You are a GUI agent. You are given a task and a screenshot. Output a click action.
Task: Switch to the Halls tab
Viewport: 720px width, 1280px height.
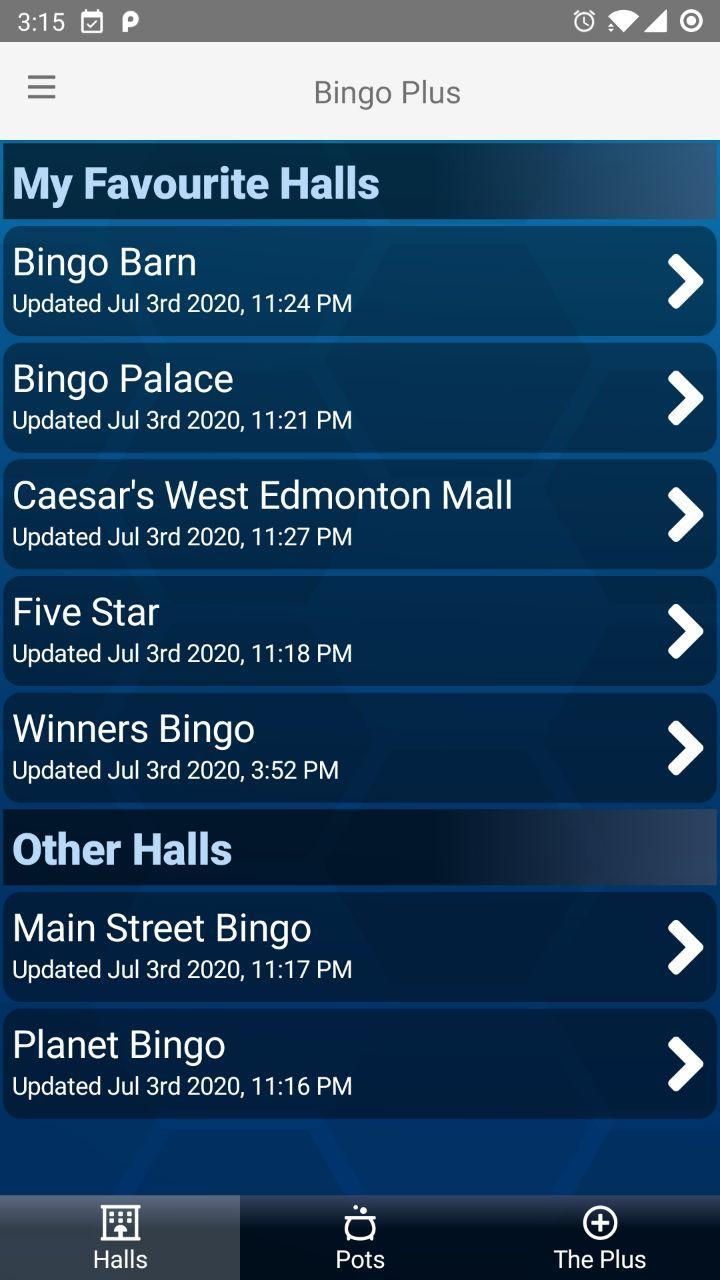click(x=120, y=1238)
